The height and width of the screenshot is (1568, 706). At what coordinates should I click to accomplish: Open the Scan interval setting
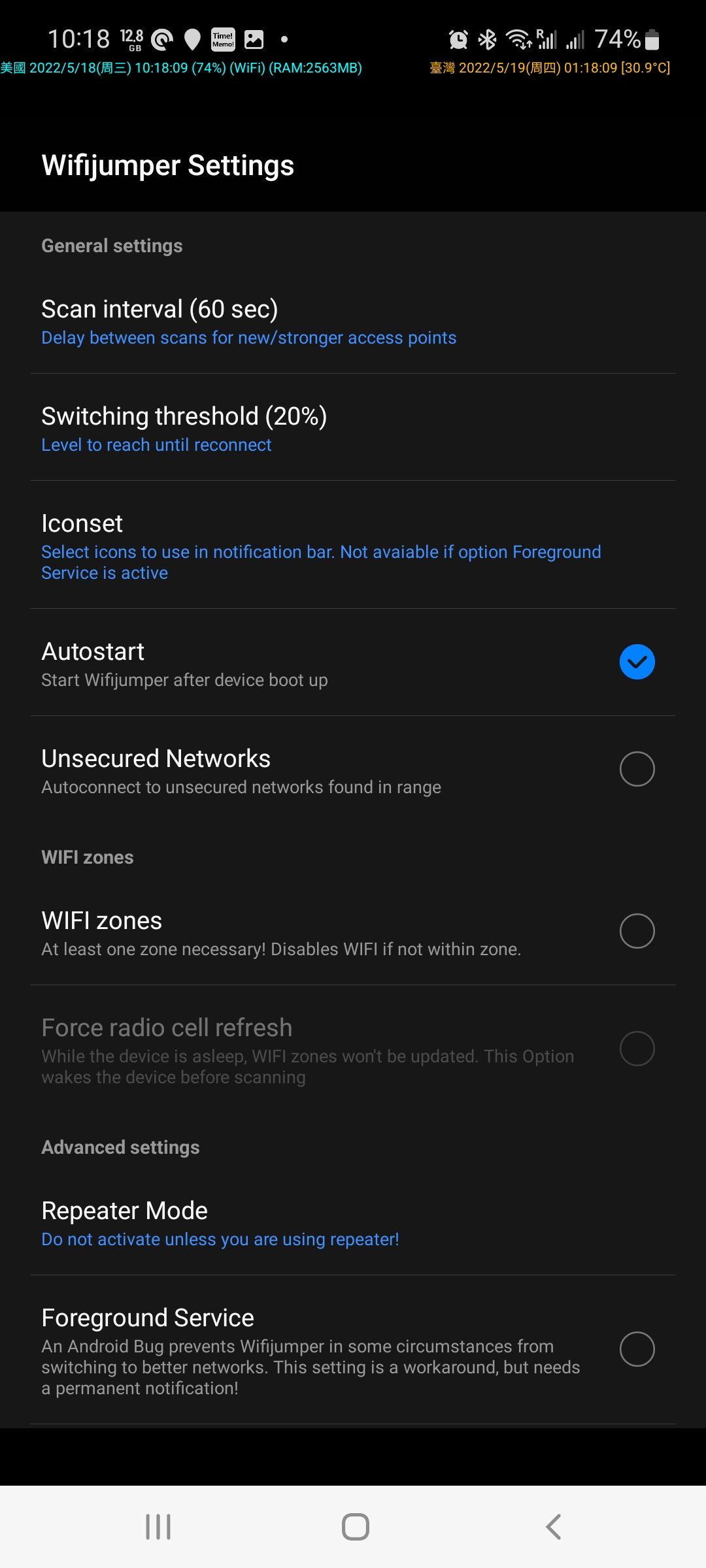click(x=353, y=321)
